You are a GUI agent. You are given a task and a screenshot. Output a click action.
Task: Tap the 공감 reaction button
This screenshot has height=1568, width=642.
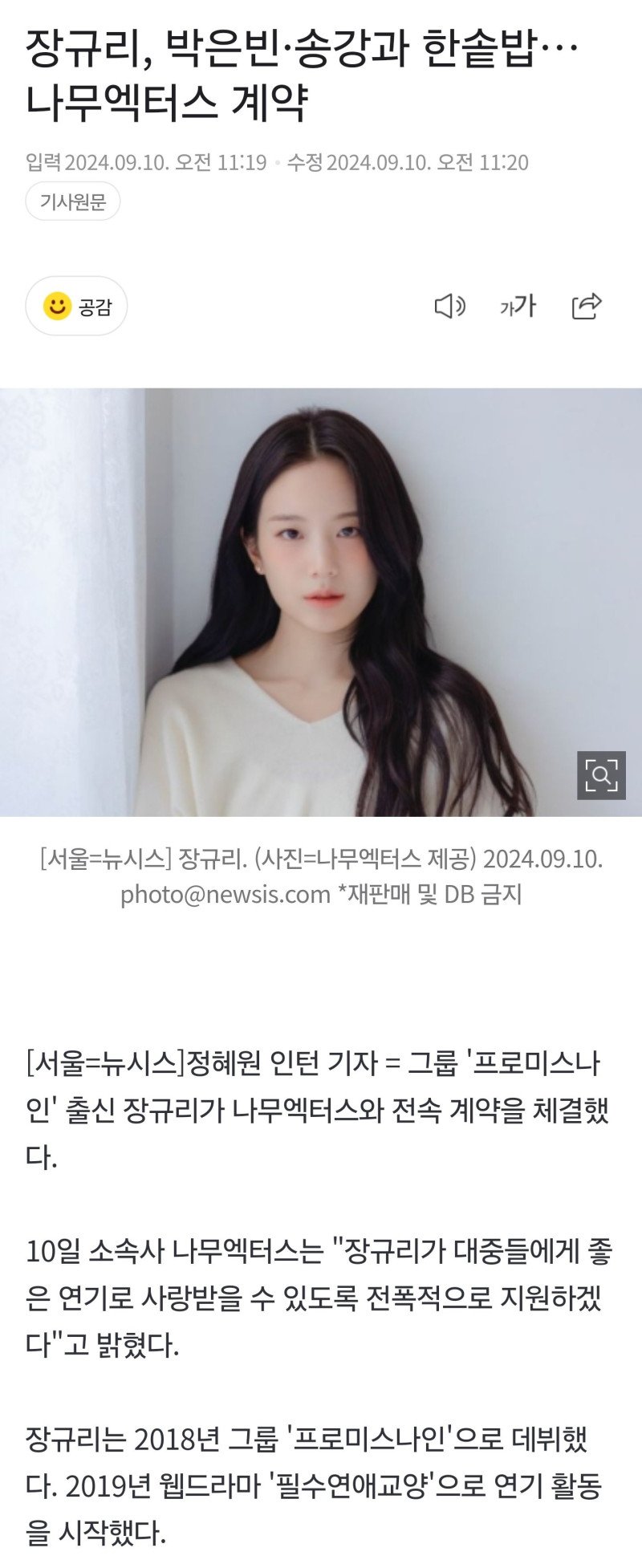tap(76, 306)
